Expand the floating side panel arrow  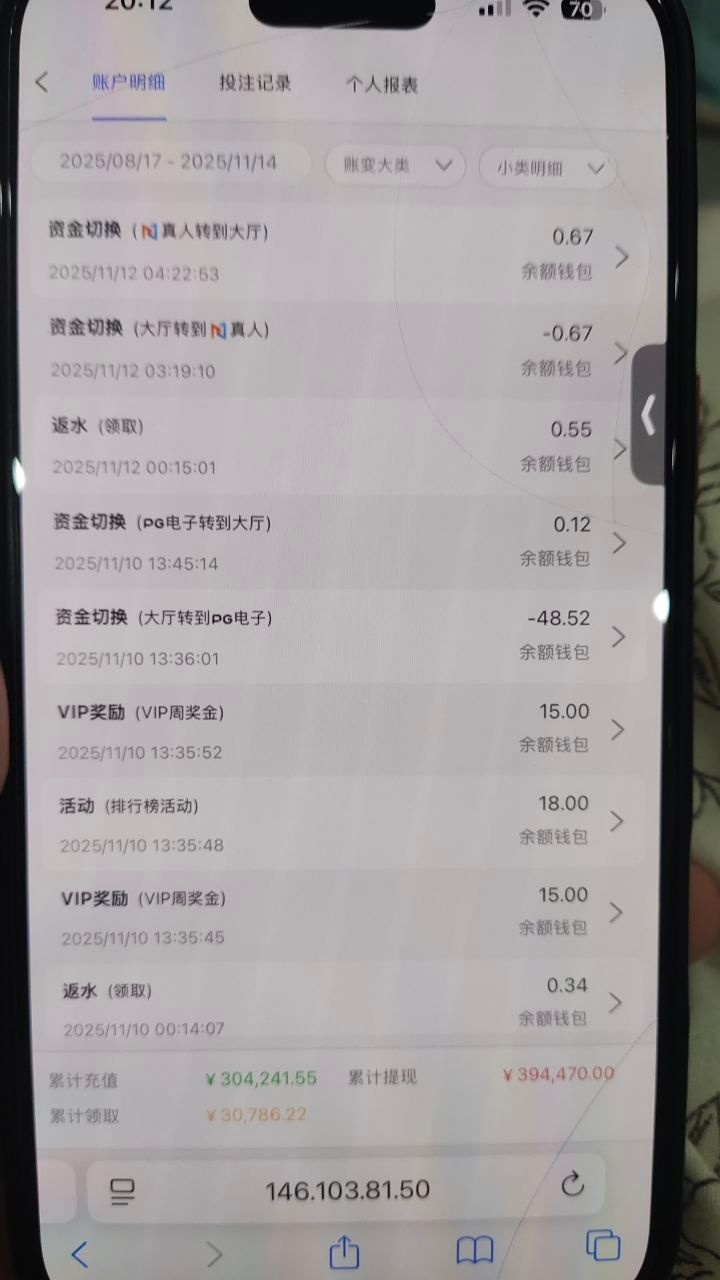[650, 414]
